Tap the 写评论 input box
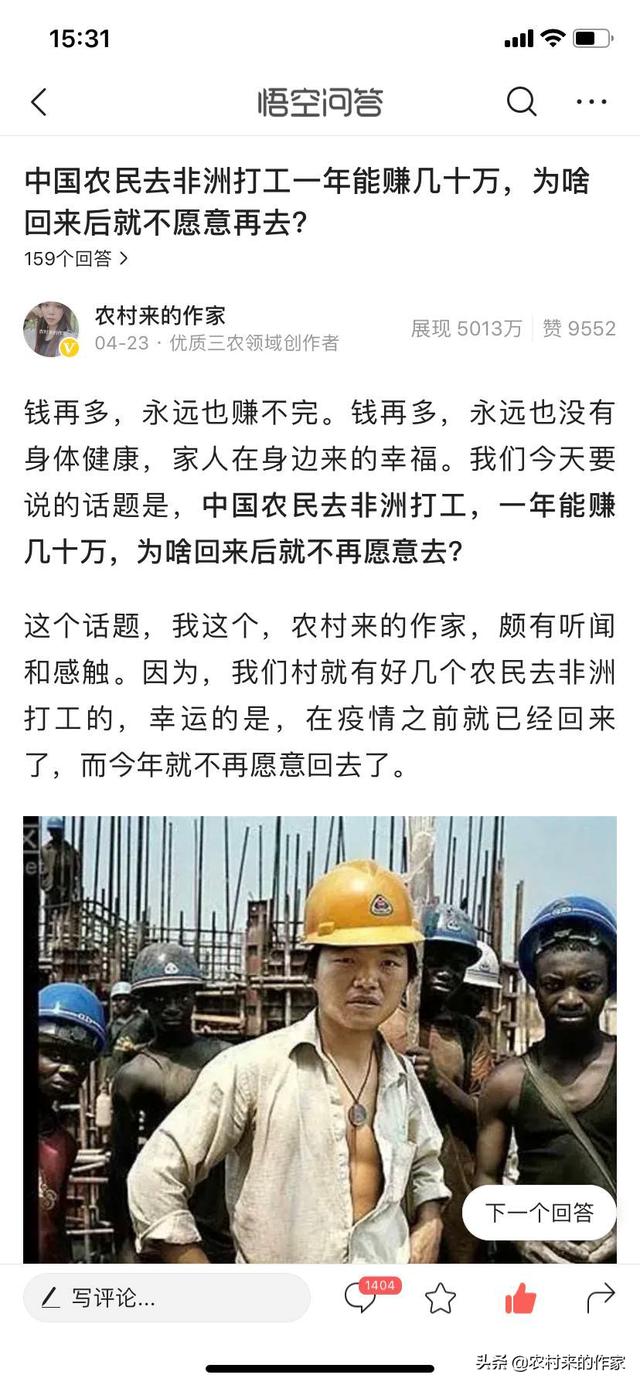This screenshot has height=1385, width=640. pyautogui.click(x=166, y=1299)
